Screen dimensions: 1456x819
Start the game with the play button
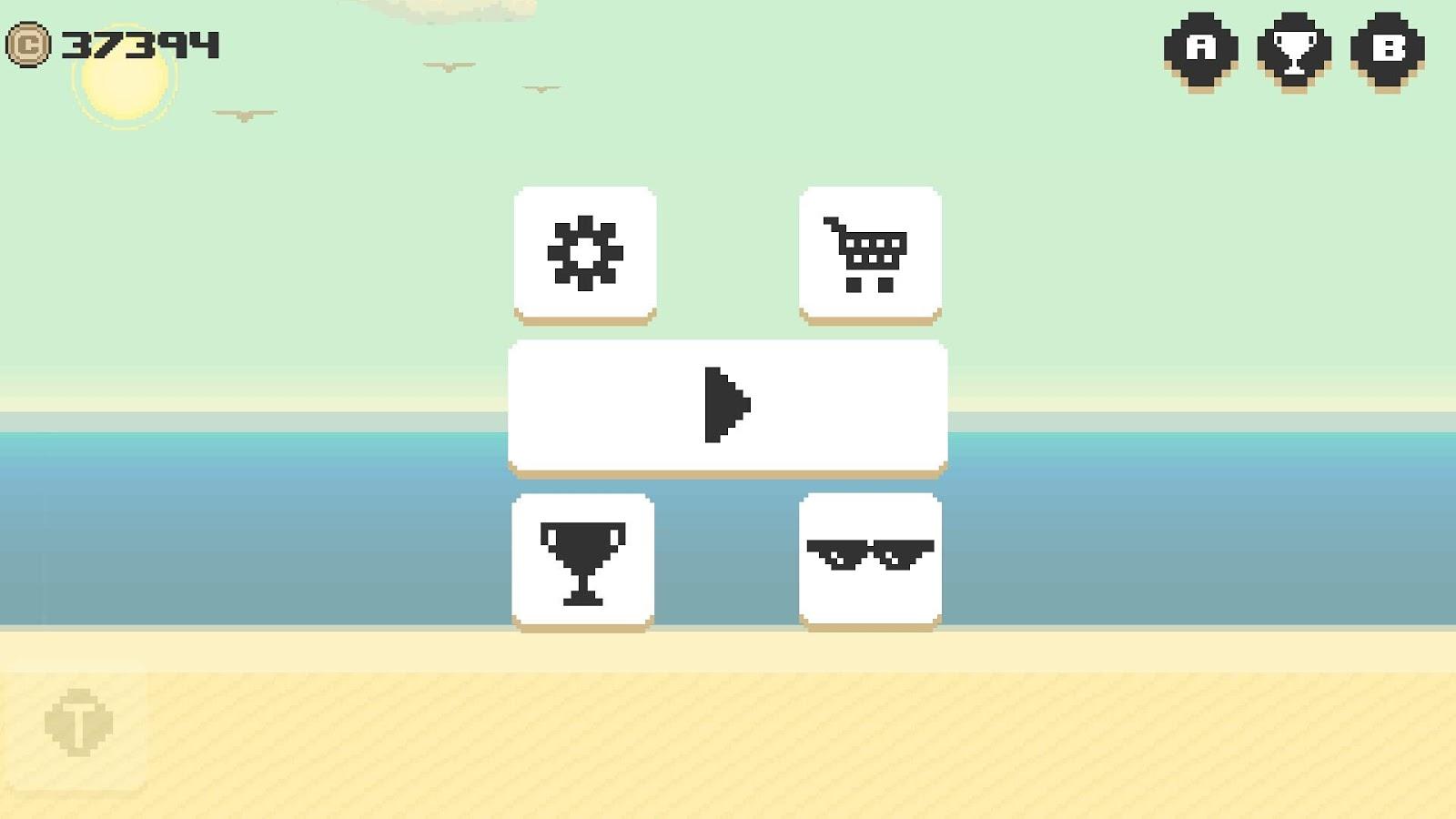[x=727, y=406]
